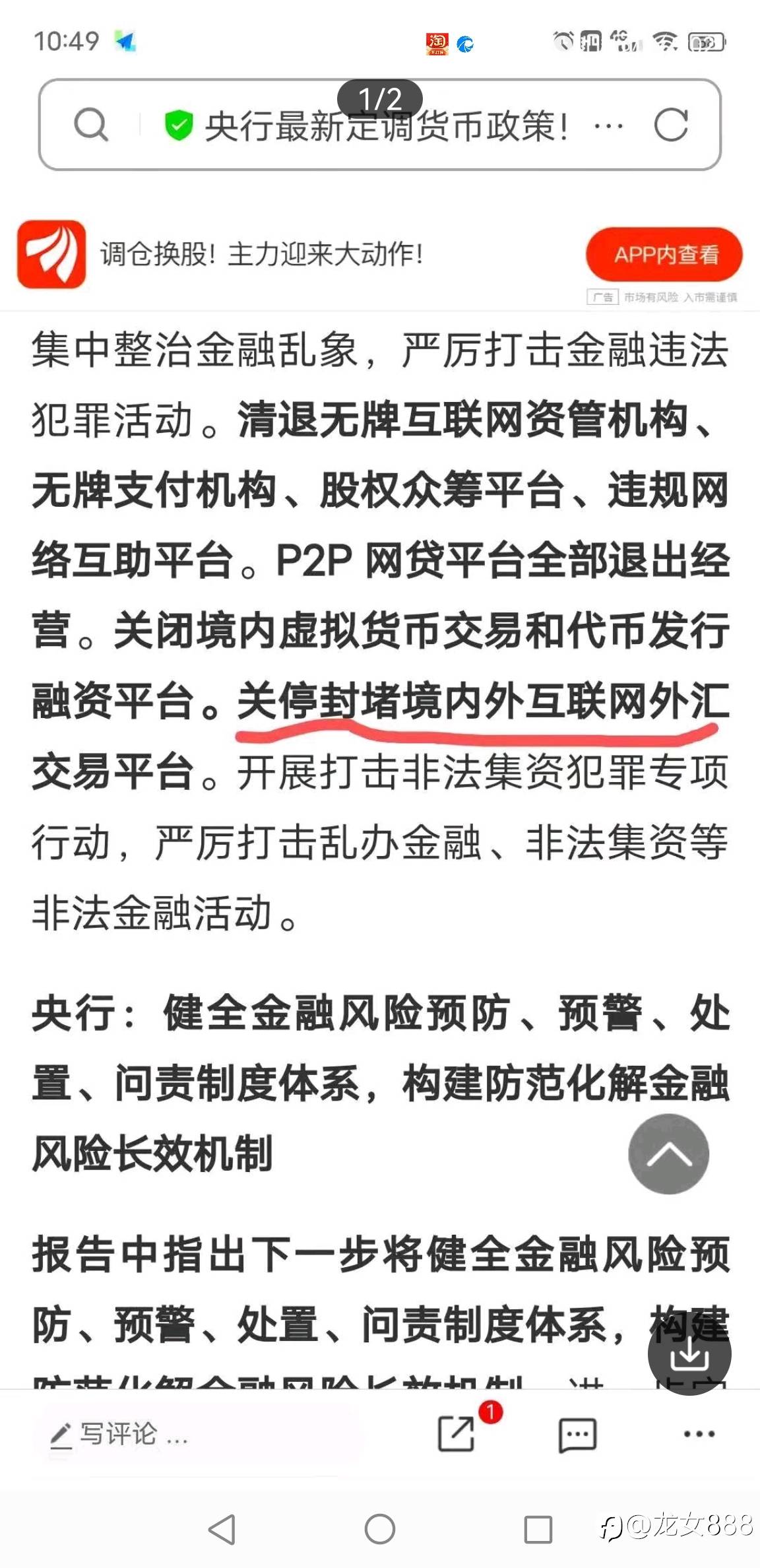Download the image with the save button

point(689,1353)
